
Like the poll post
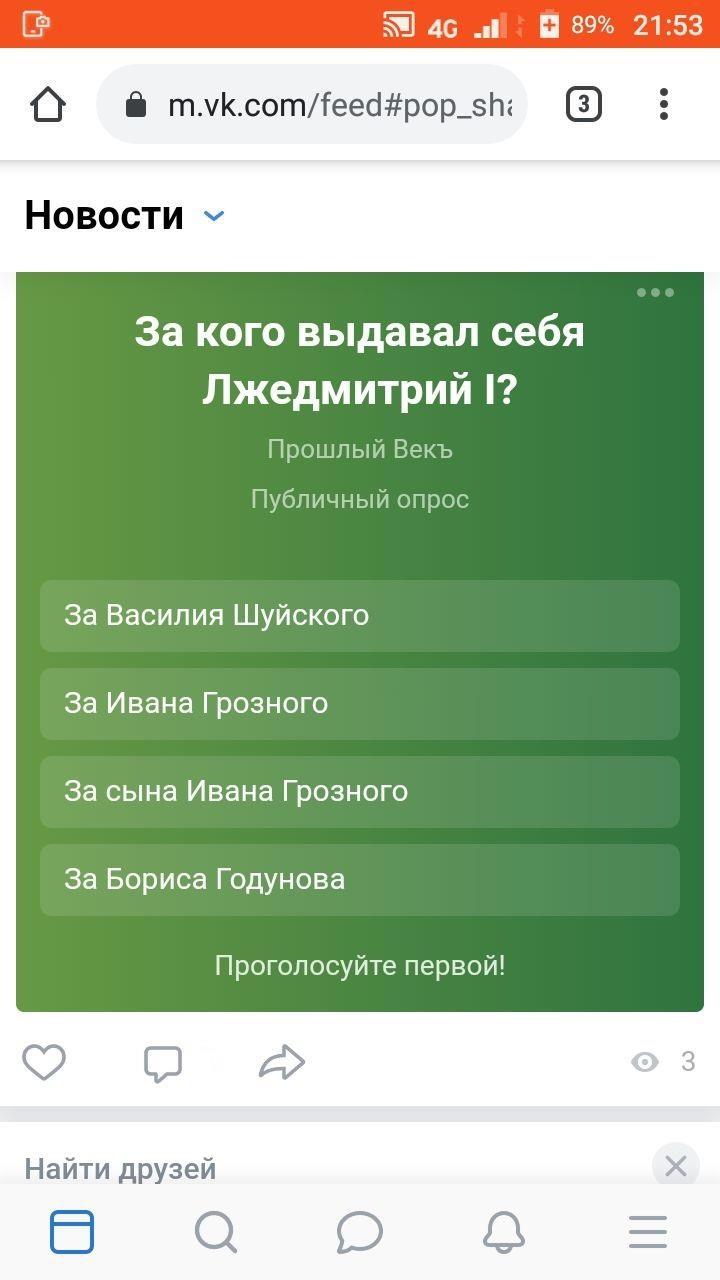click(44, 1062)
